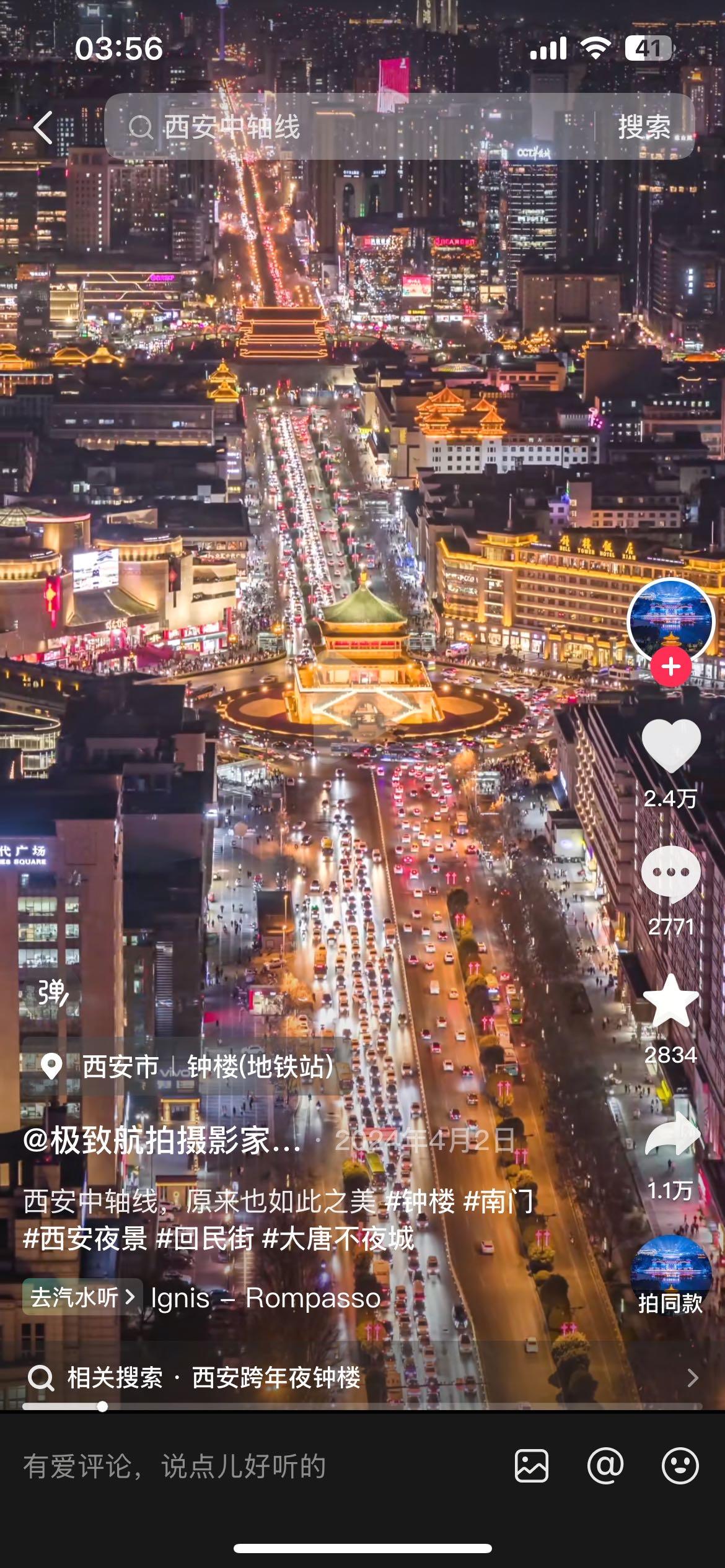Open the 西安市 钟楼(地铁站) location tag
The height and width of the screenshot is (1568, 725).
[x=186, y=1066]
